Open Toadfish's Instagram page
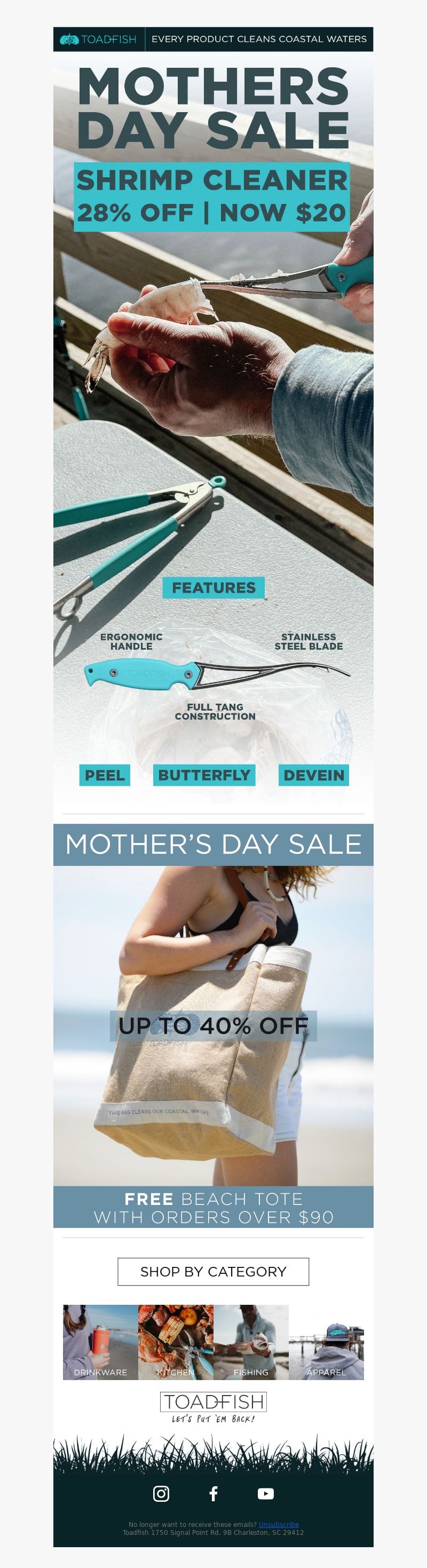 click(161, 1493)
